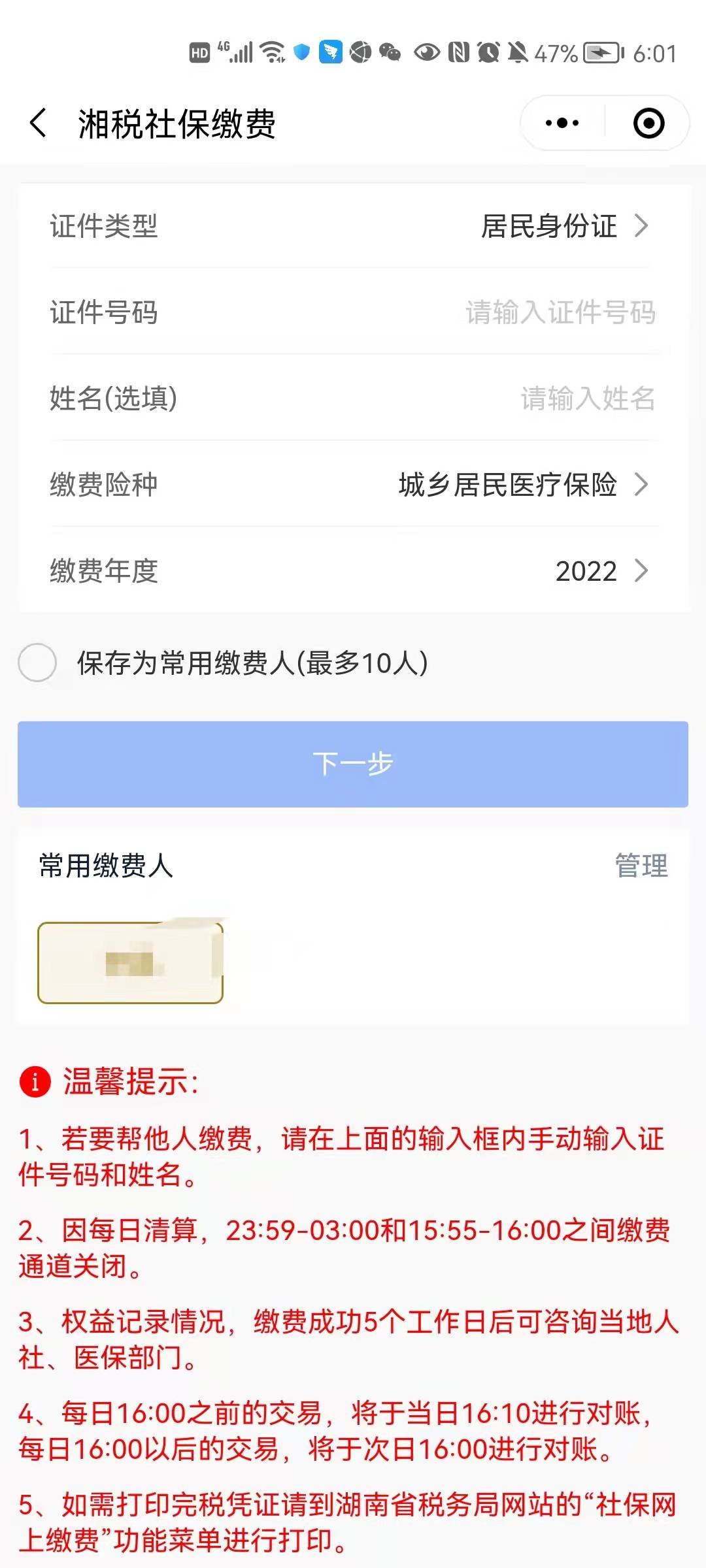This screenshot has width=706, height=1568.
Task: Tap the 下一步 button
Action: (x=353, y=764)
